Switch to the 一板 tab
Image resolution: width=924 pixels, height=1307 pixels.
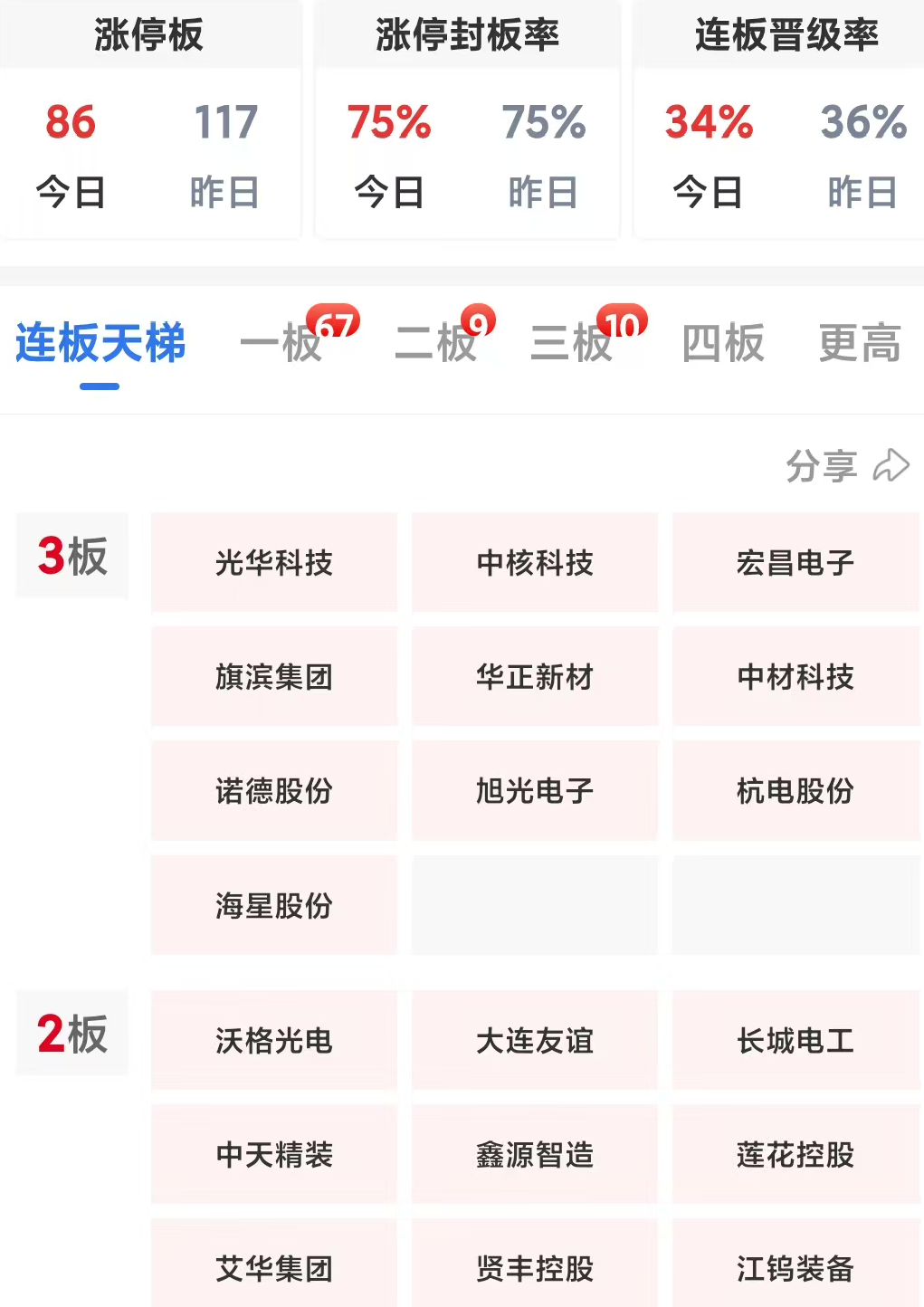tap(281, 344)
